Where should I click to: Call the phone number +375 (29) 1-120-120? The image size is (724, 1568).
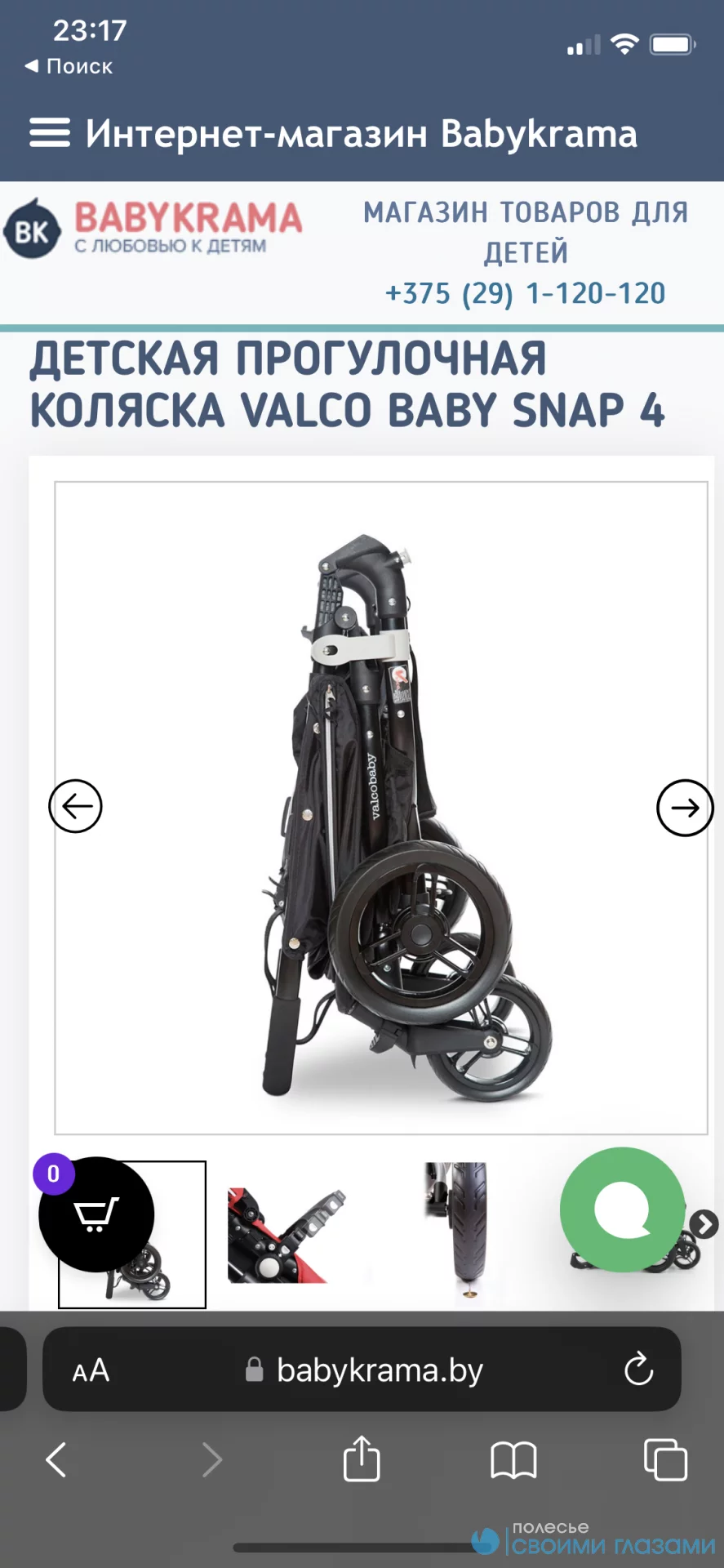525,293
